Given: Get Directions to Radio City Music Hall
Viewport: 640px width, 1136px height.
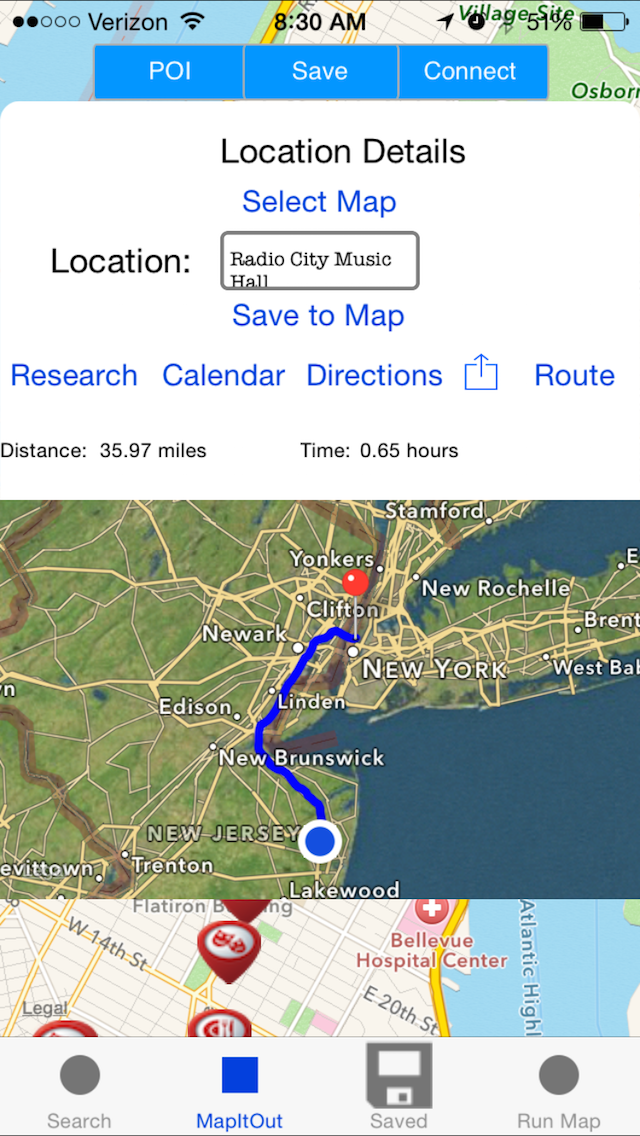Looking at the screenshot, I should pos(374,376).
